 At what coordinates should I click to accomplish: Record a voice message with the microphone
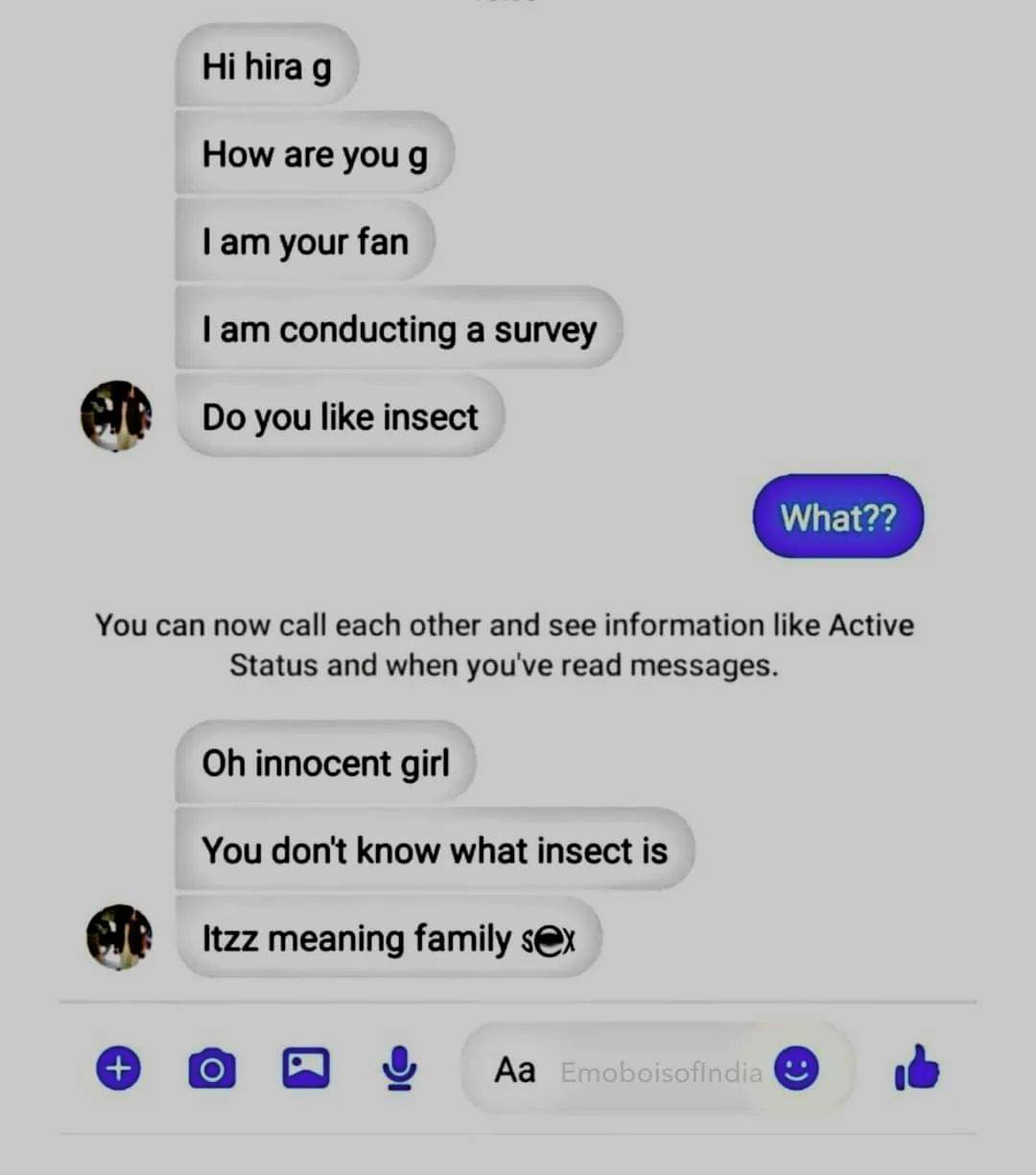point(399,1069)
